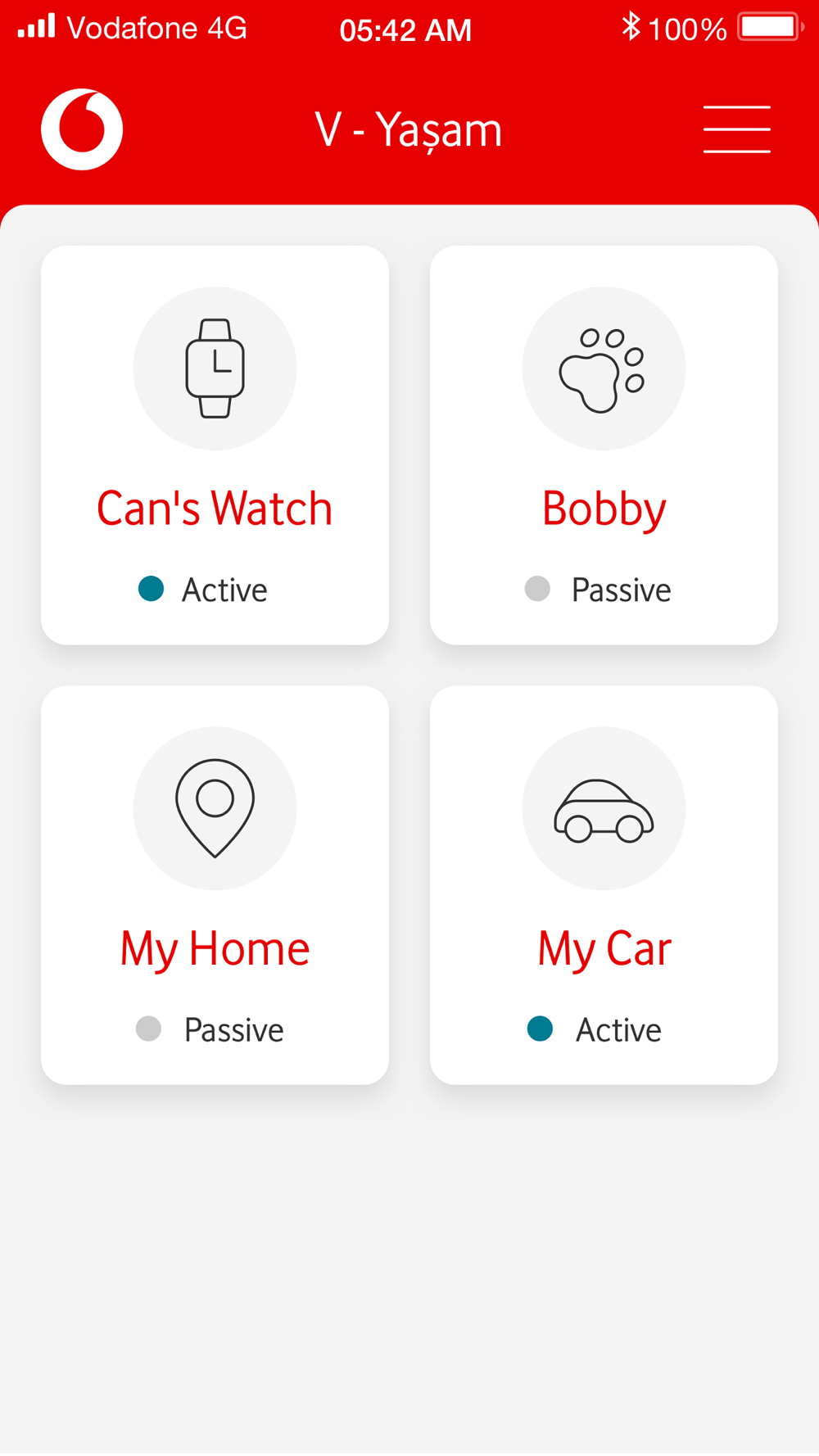The width and height of the screenshot is (819, 1456).
Task: Select the My Home card
Action: click(x=215, y=885)
